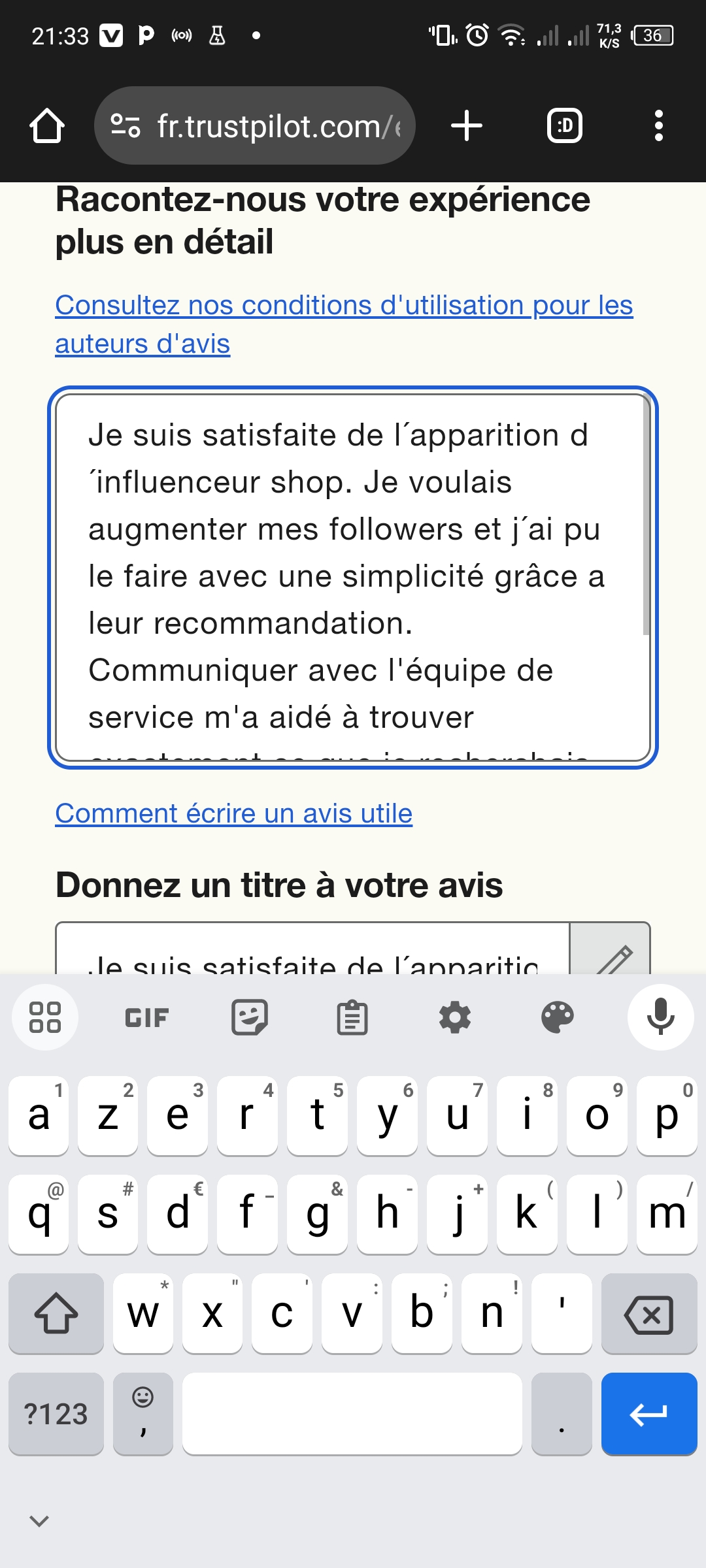Open "Comment écrire un avis utile" link

click(x=234, y=814)
